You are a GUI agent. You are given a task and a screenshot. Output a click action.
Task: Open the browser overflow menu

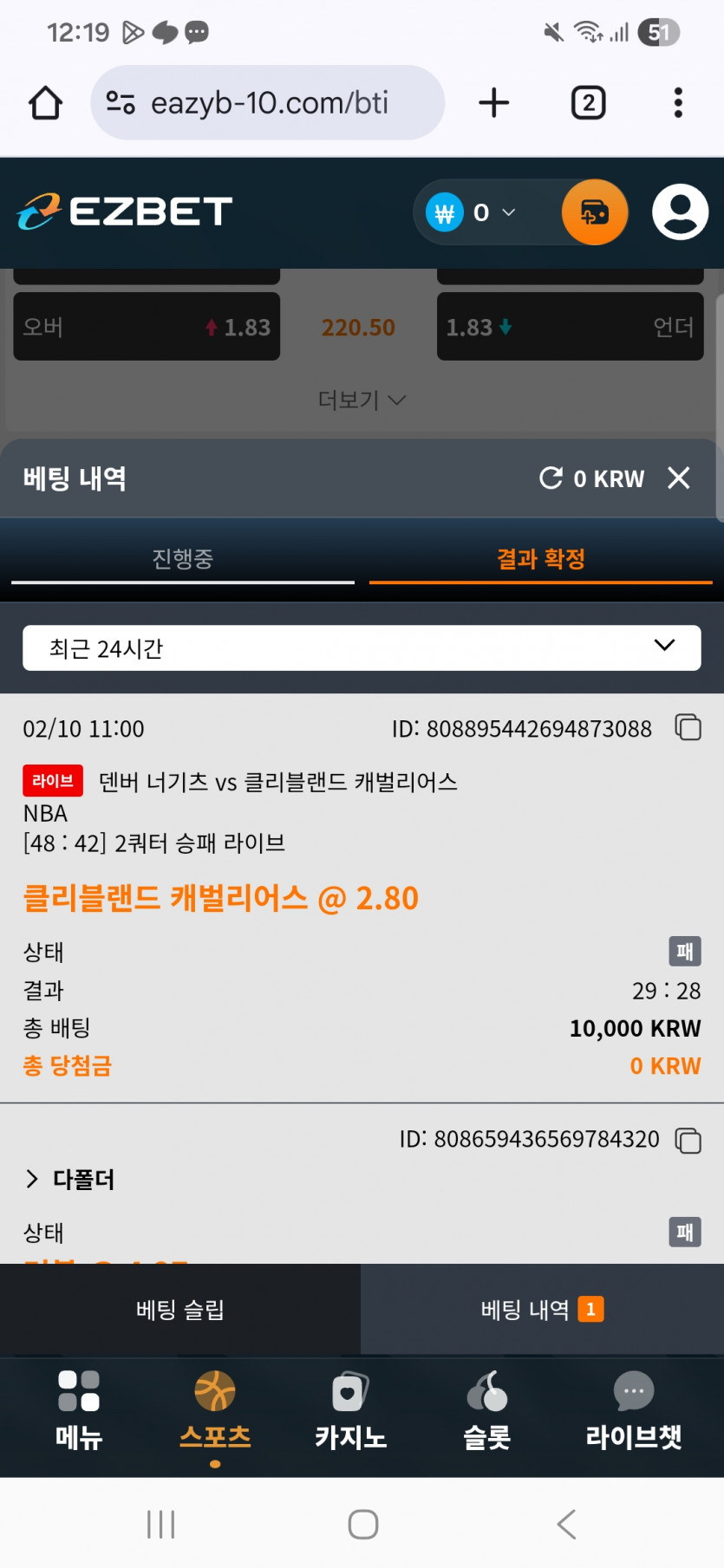tap(678, 103)
